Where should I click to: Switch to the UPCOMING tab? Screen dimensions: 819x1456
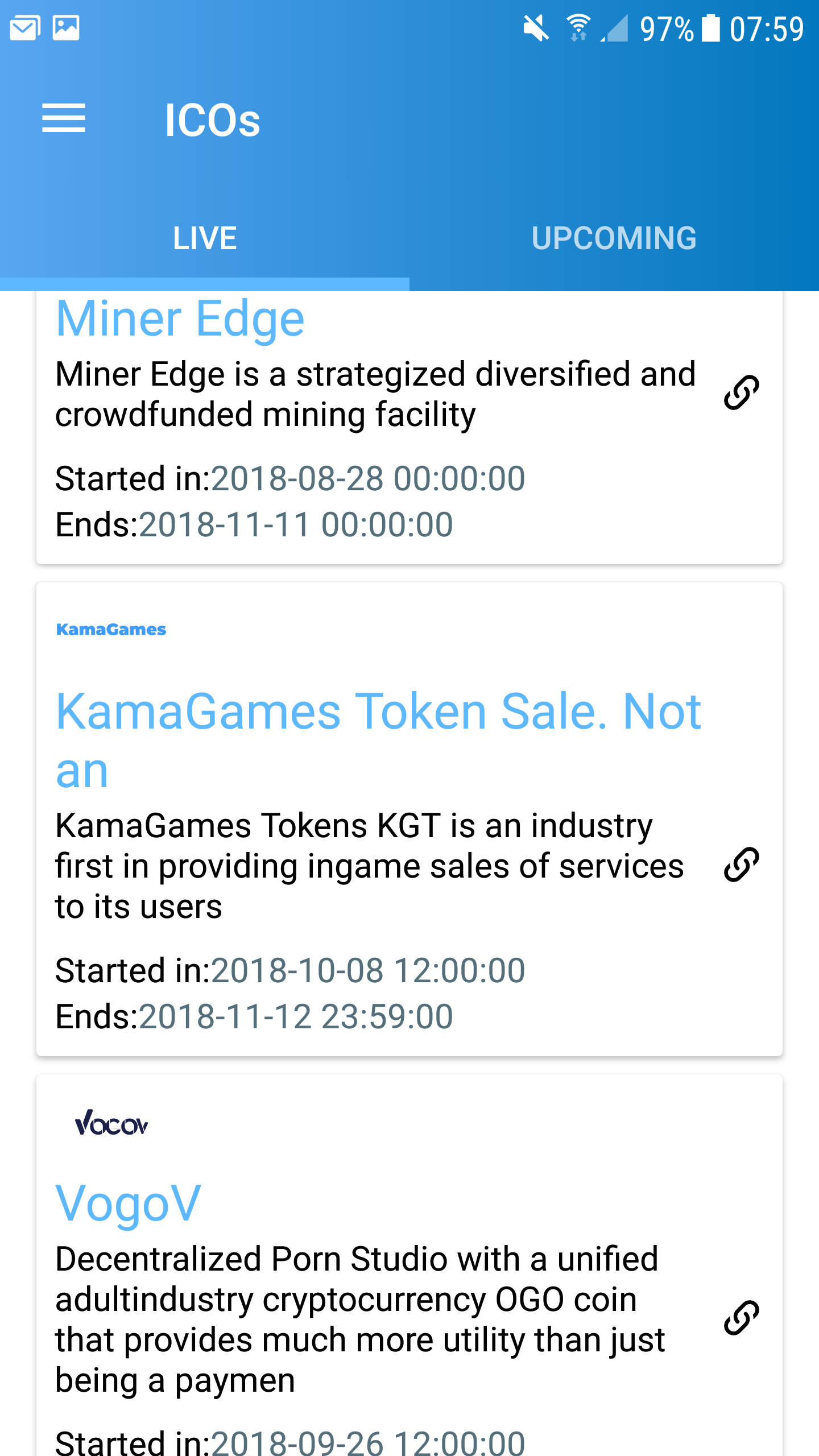coord(614,238)
